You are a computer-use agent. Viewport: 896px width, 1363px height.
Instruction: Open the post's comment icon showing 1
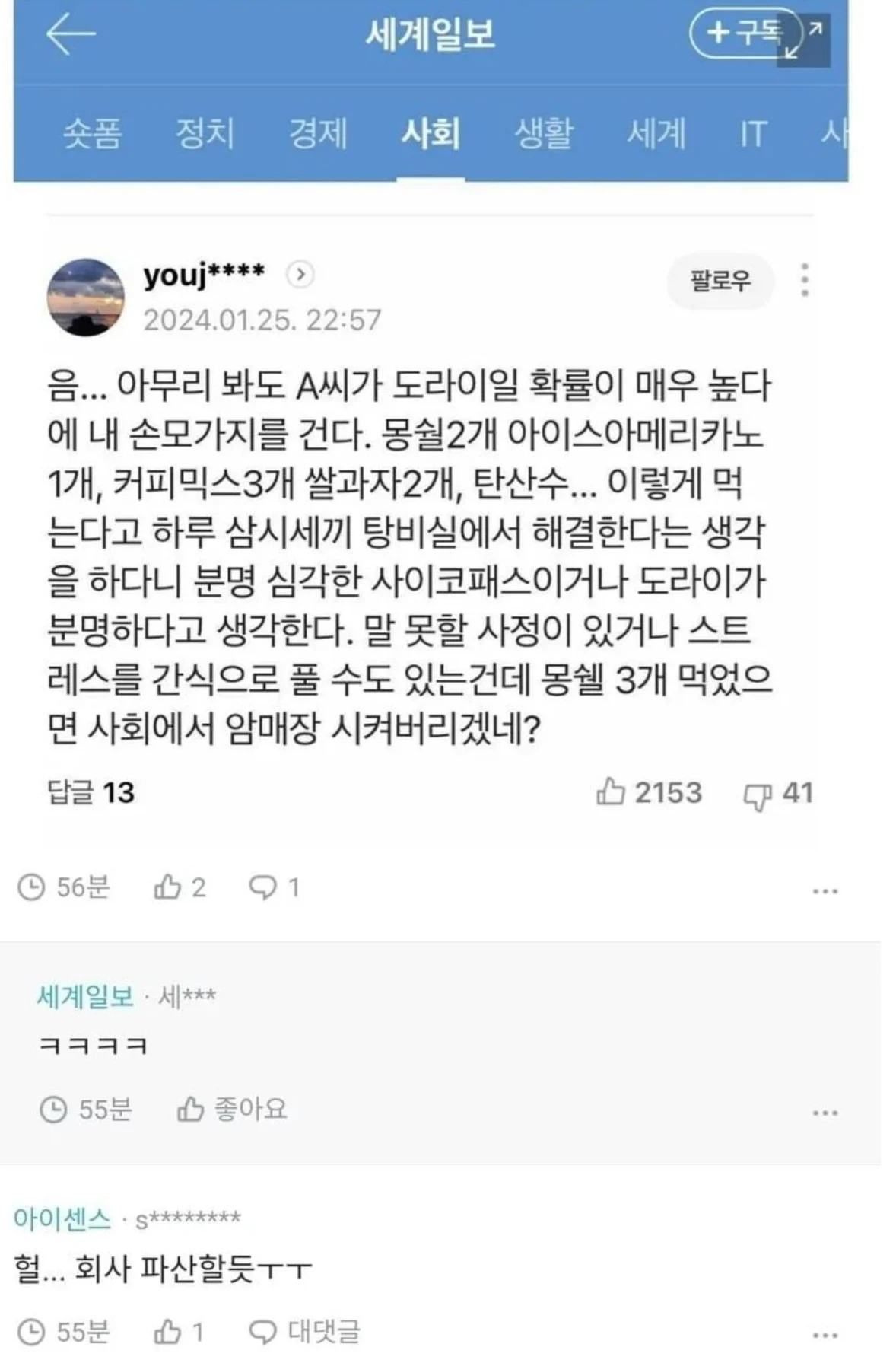[x=274, y=887]
